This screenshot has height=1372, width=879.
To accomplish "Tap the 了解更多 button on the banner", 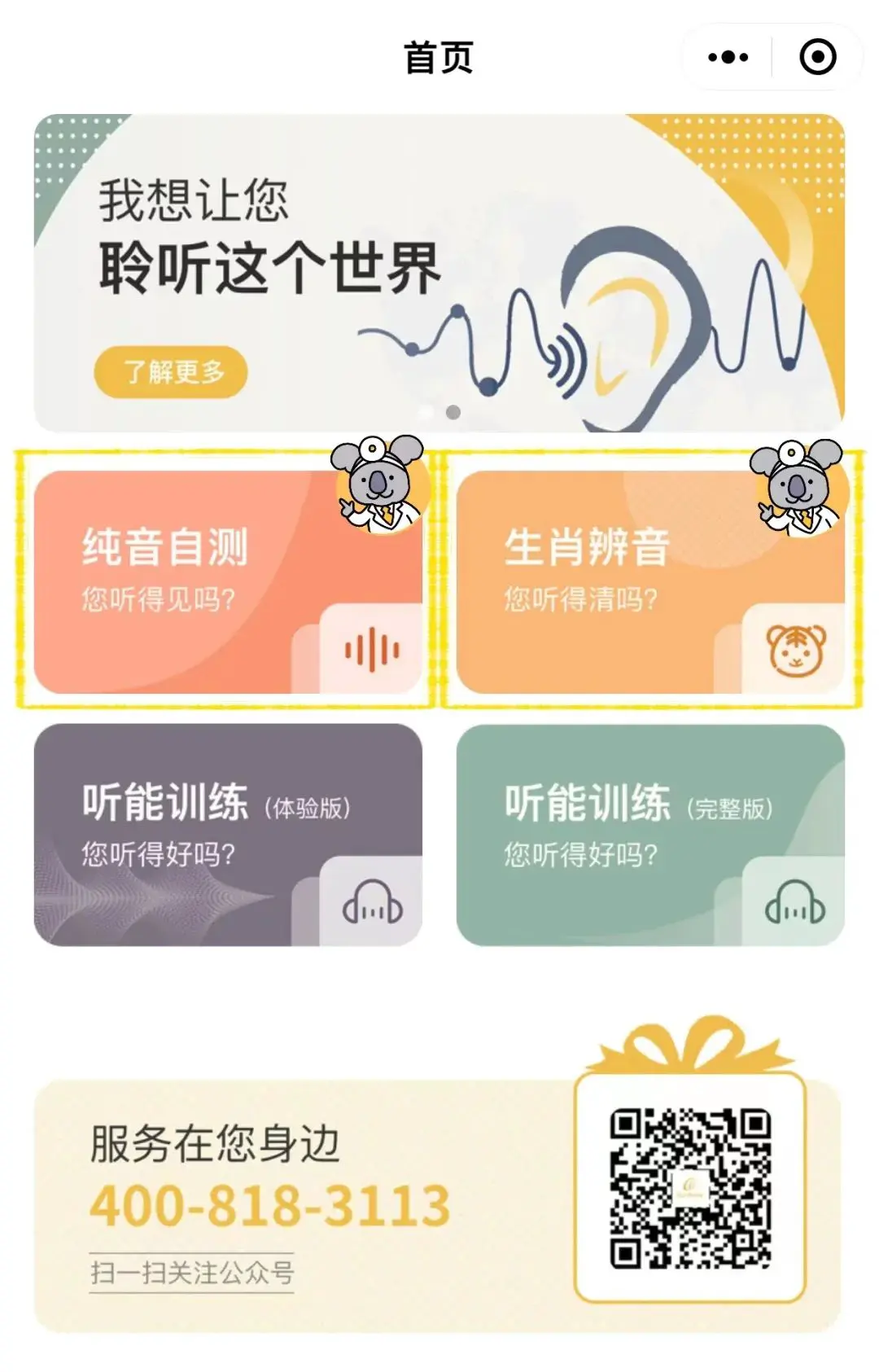I will tap(171, 372).
